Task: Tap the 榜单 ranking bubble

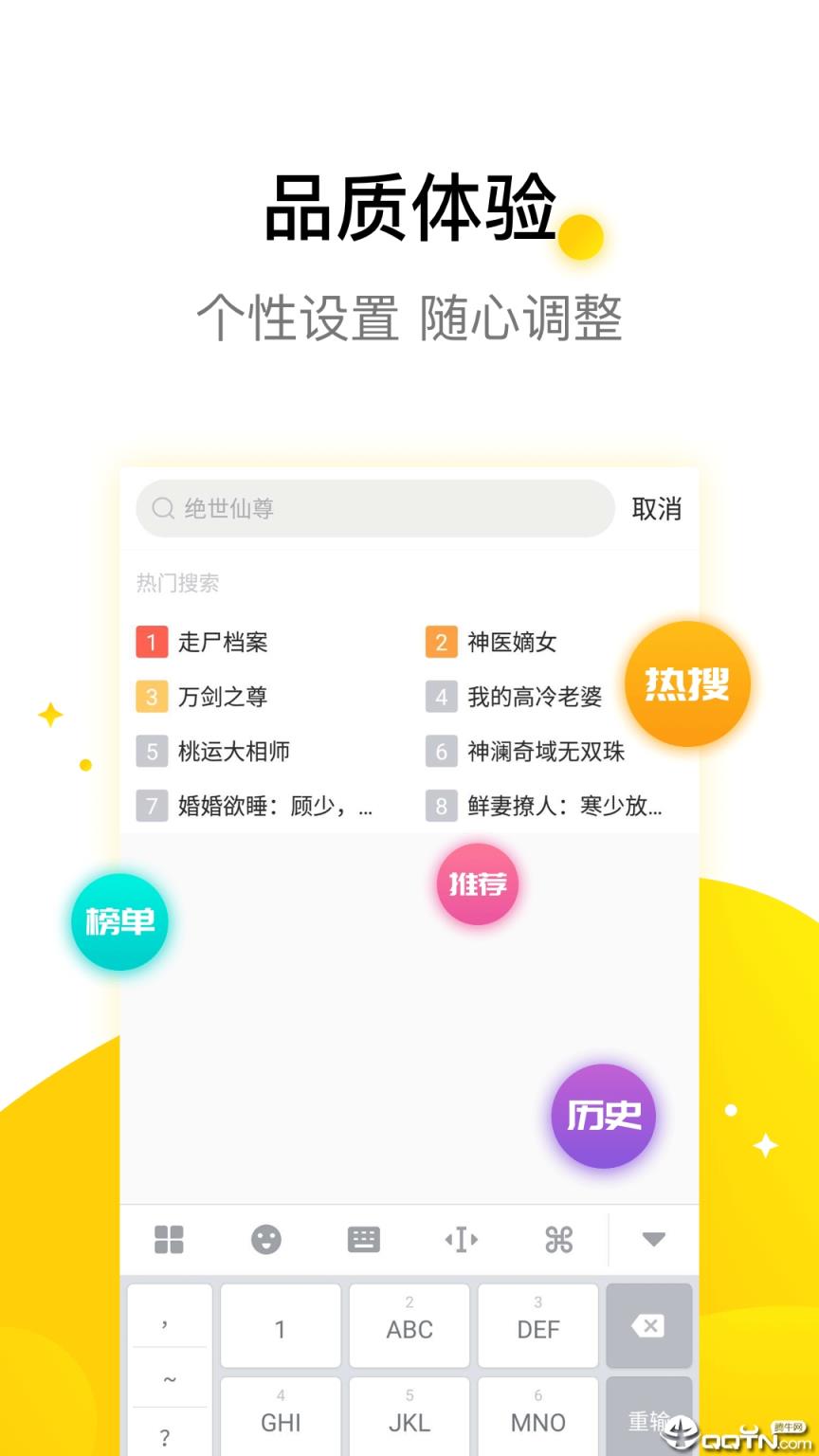Action: click(x=118, y=921)
